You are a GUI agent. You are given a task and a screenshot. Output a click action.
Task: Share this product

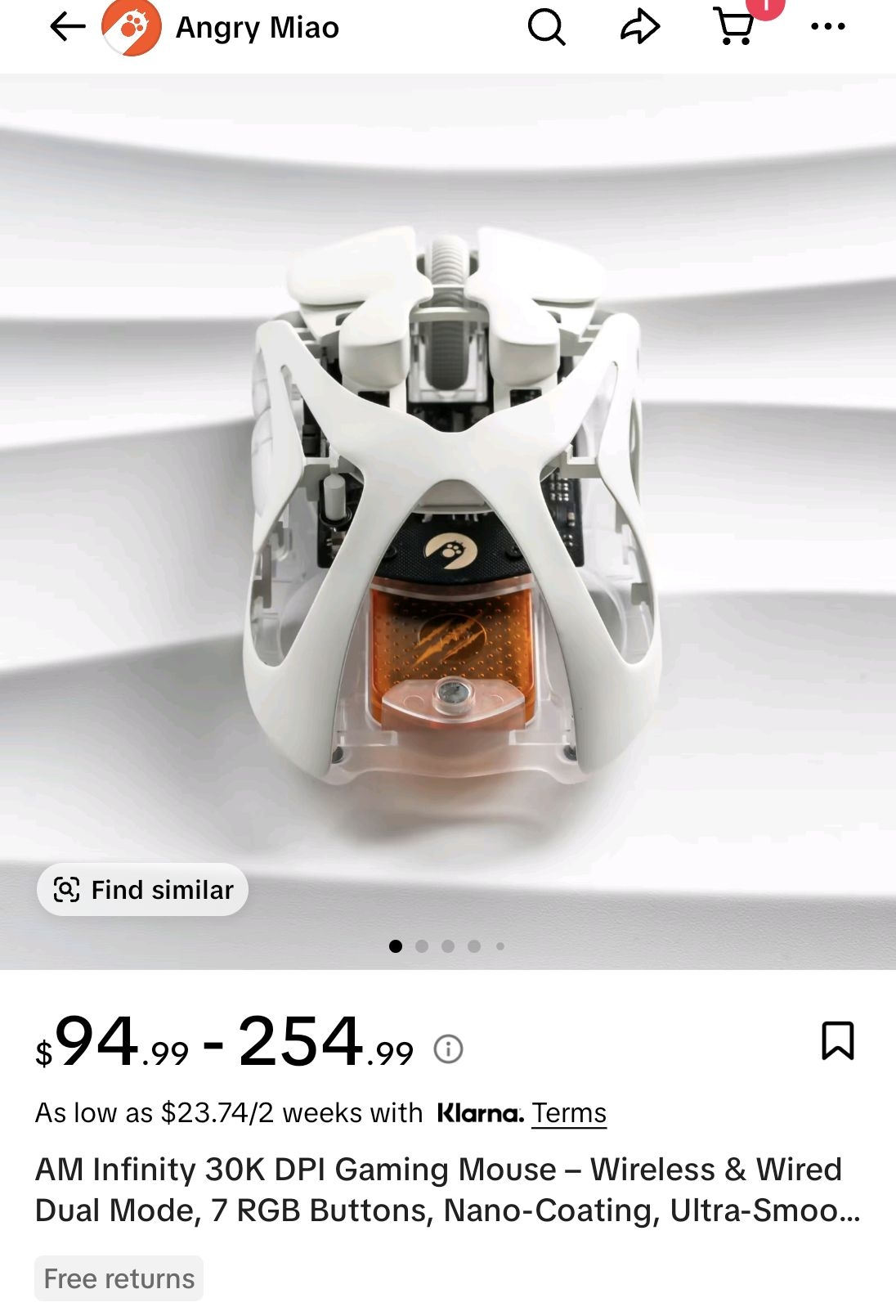[x=639, y=27]
